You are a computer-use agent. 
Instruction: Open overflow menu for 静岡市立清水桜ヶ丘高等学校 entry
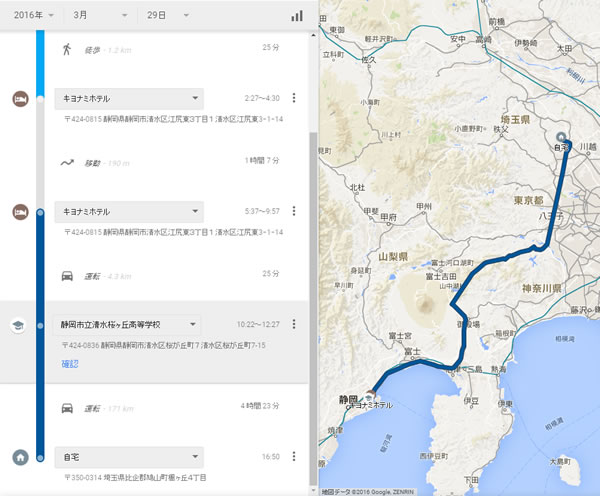click(x=294, y=325)
